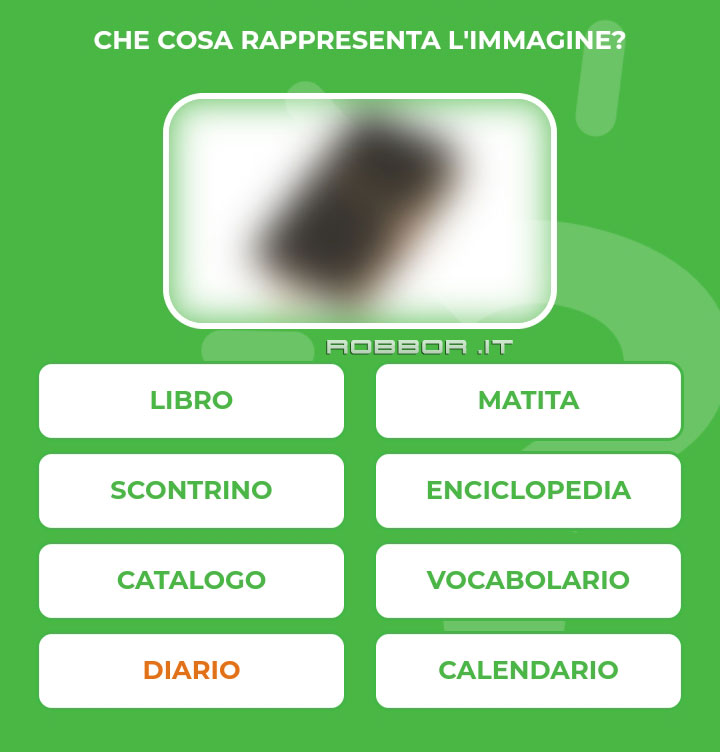The height and width of the screenshot is (752, 720).
Task: Choose the DIARIO option
Action: pyautogui.click(x=191, y=671)
